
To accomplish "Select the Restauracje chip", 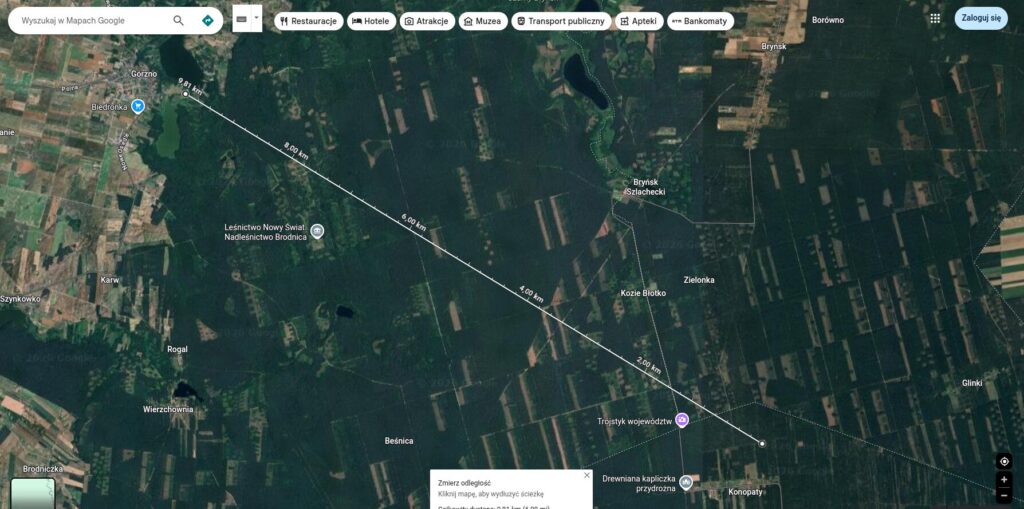I will tap(308, 21).
